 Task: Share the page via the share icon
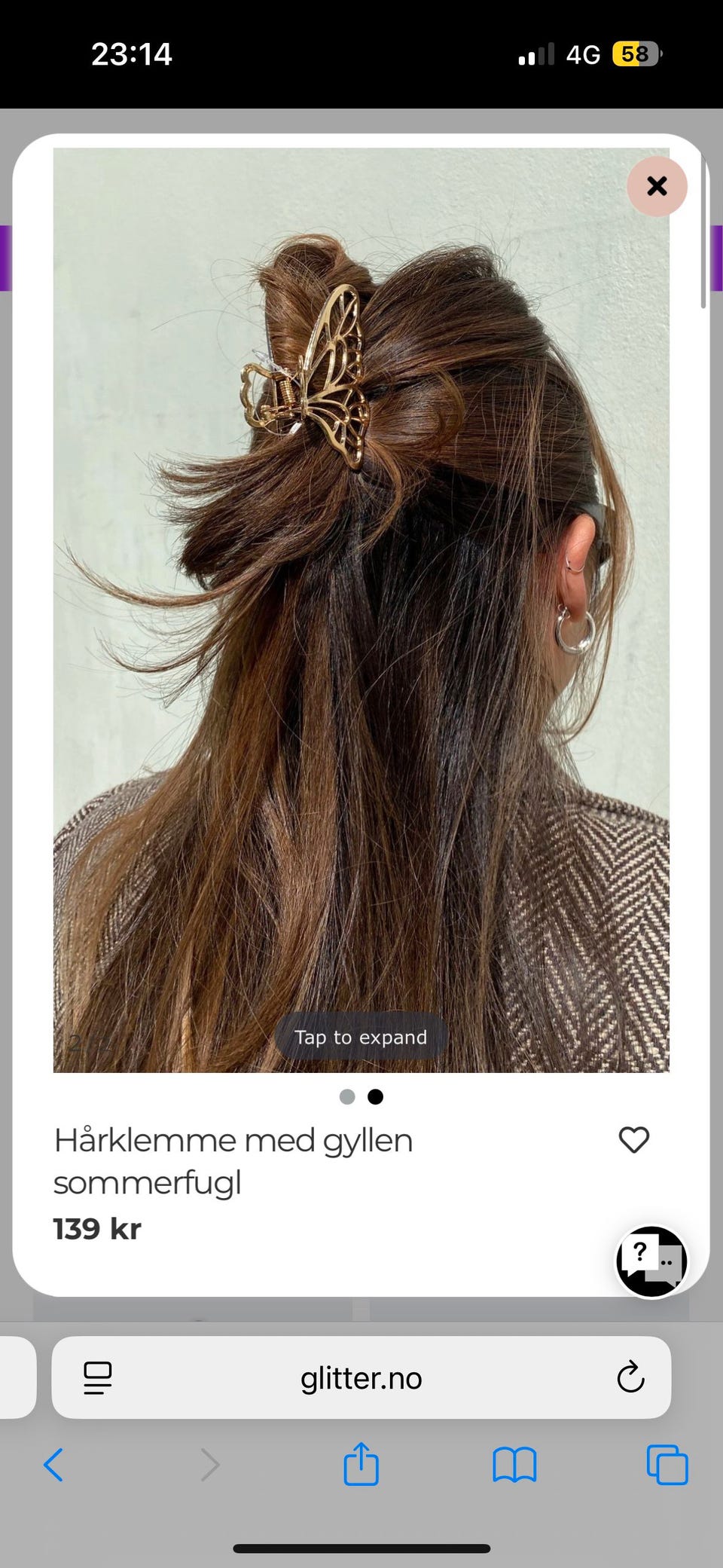[361, 1464]
